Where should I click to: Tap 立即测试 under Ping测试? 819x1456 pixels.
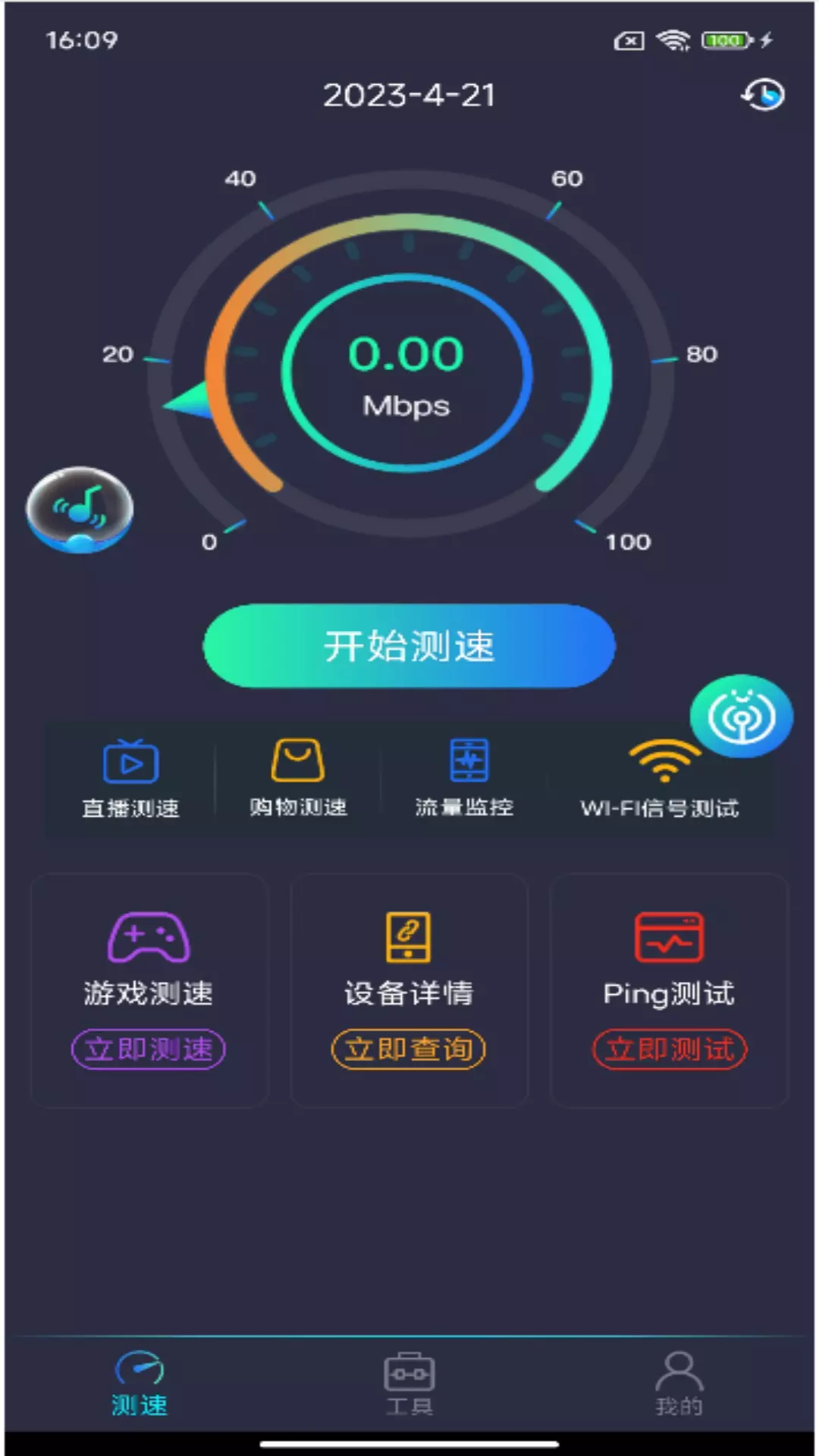[x=670, y=1050]
